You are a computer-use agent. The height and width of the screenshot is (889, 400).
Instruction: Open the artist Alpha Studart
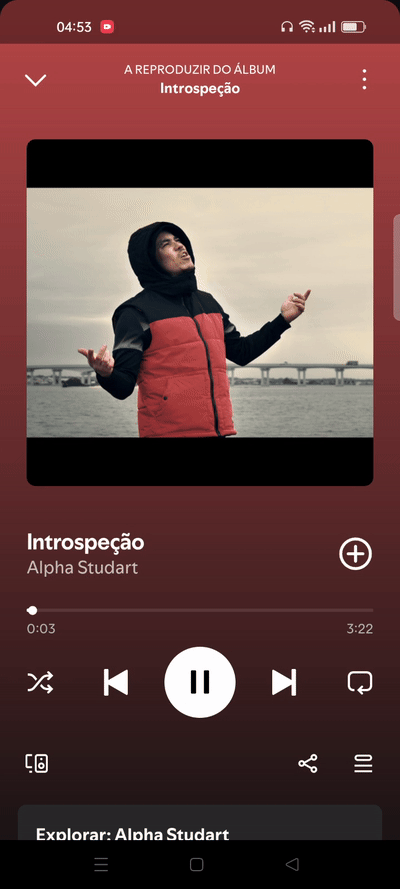pos(82,568)
